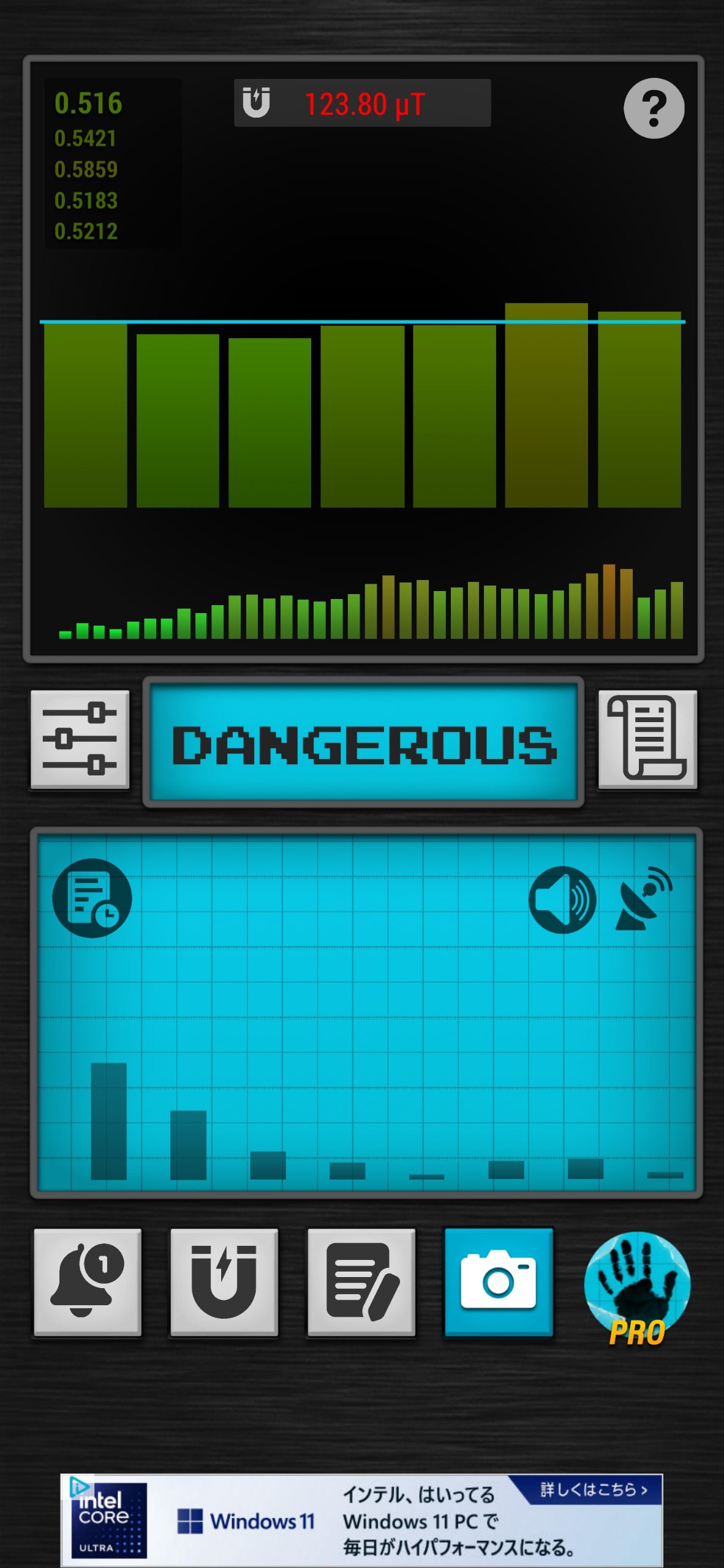This screenshot has width=724, height=1568.
Task: Take a screenshot with the camera button
Action: (x=498, y=1281)
